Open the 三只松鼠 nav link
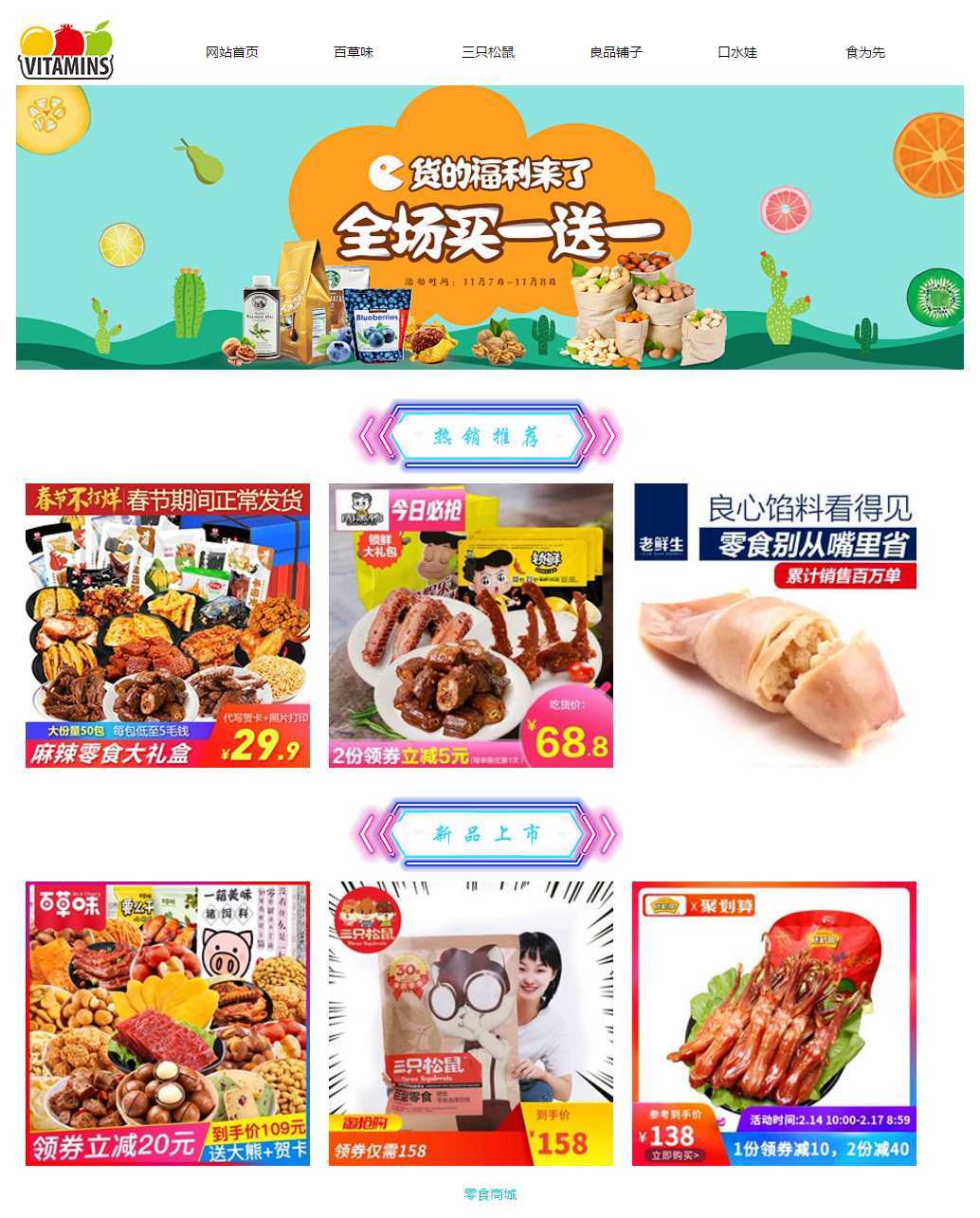The width and height of the screenshot is (980, 1218). coord(488,52)
